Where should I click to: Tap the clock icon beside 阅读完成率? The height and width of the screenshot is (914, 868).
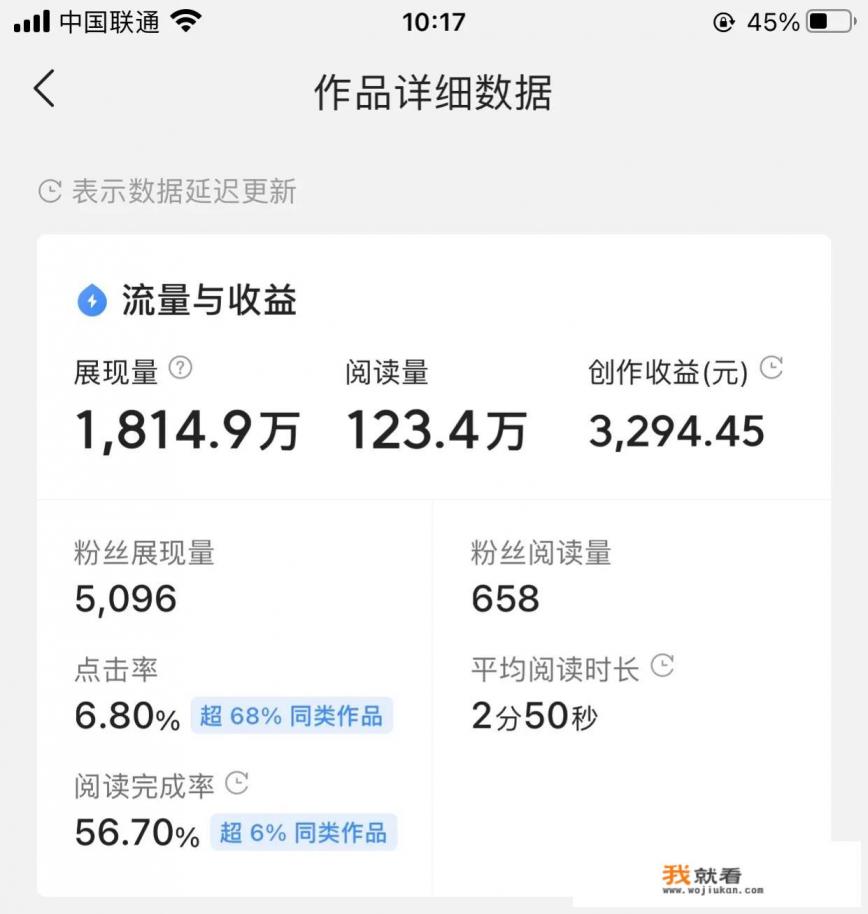(237, 783)
